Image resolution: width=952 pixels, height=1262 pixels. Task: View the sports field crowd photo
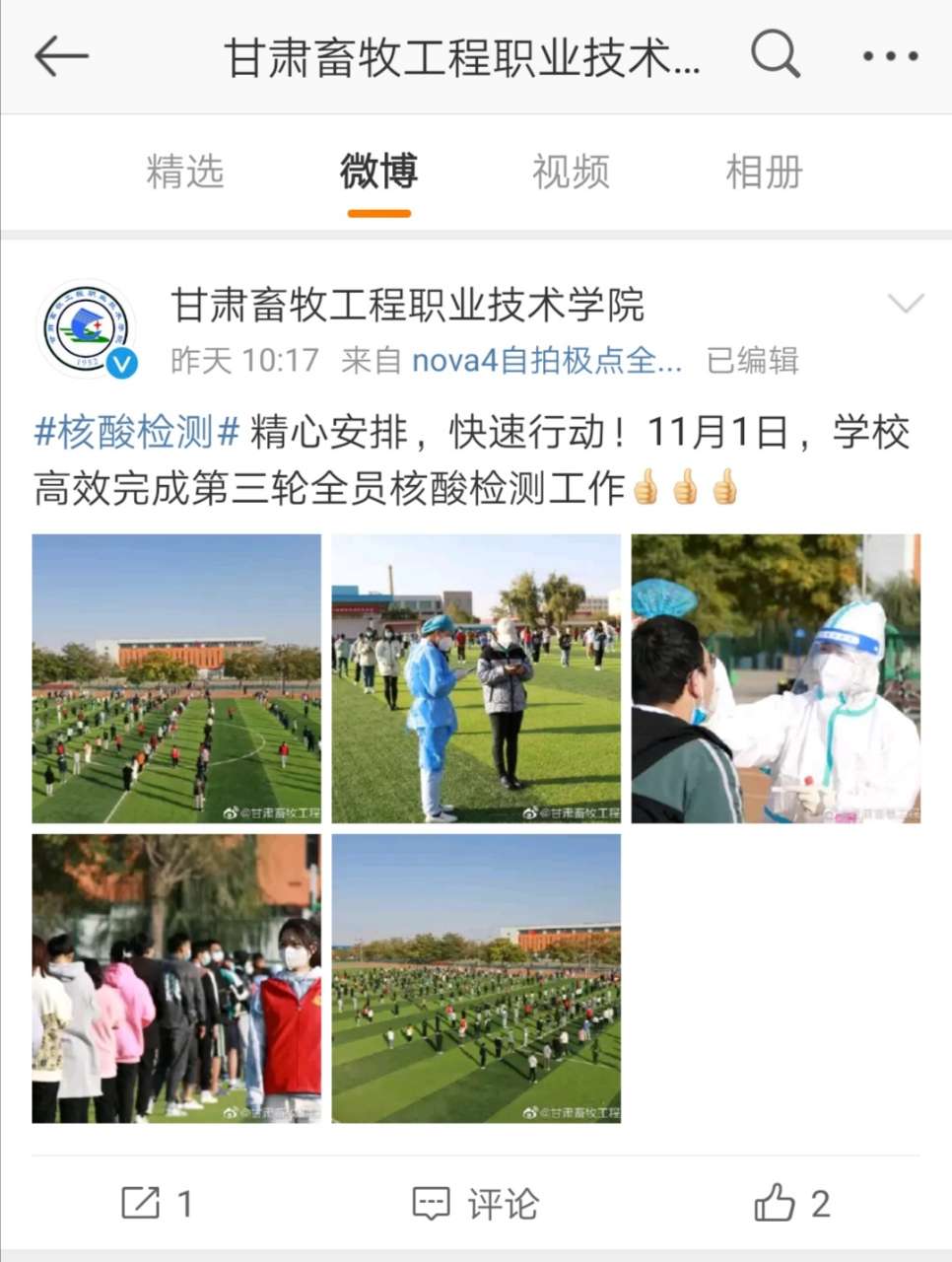(x=176, y=678)
